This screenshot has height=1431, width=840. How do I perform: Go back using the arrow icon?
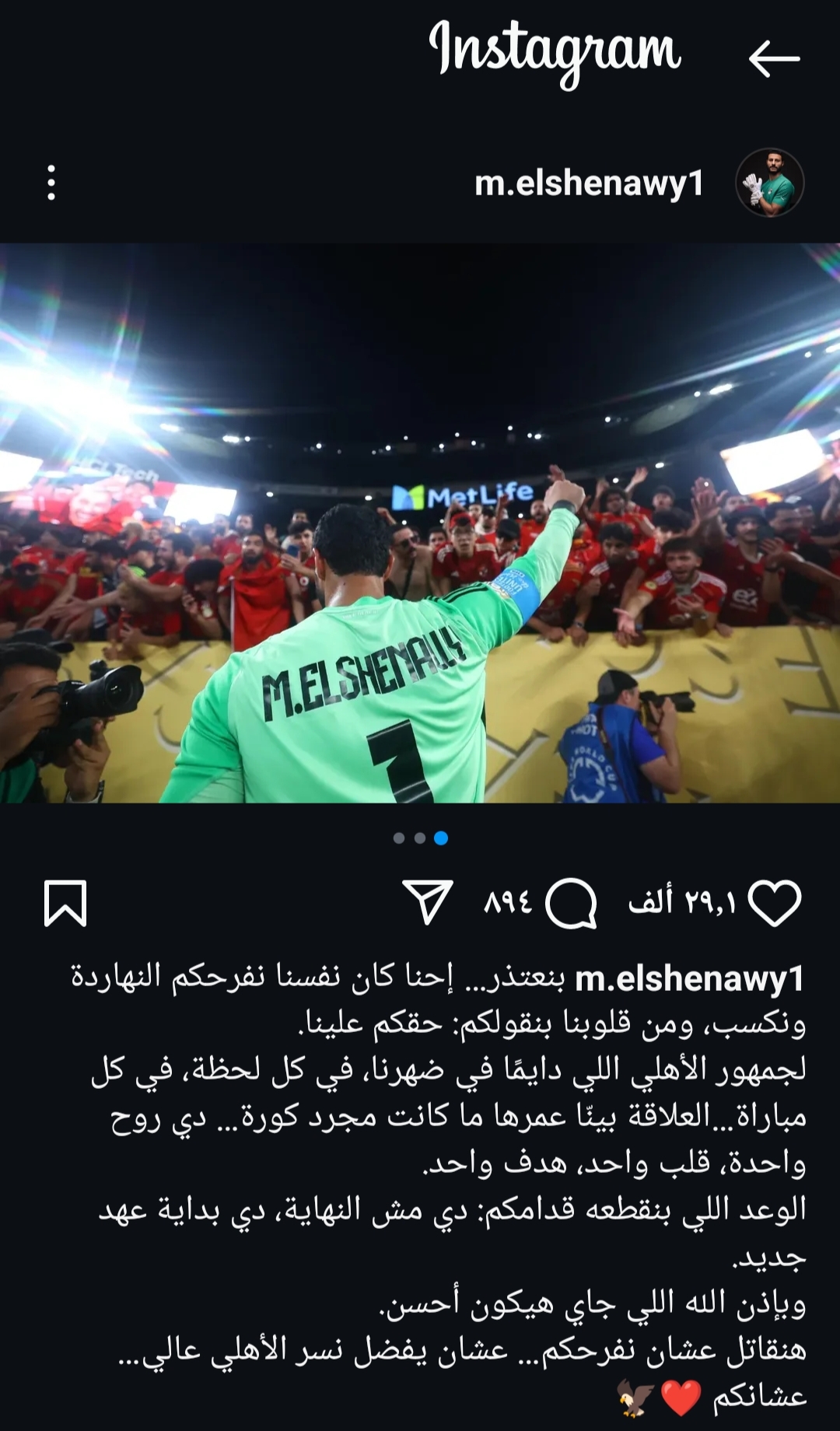pos(774,58)
